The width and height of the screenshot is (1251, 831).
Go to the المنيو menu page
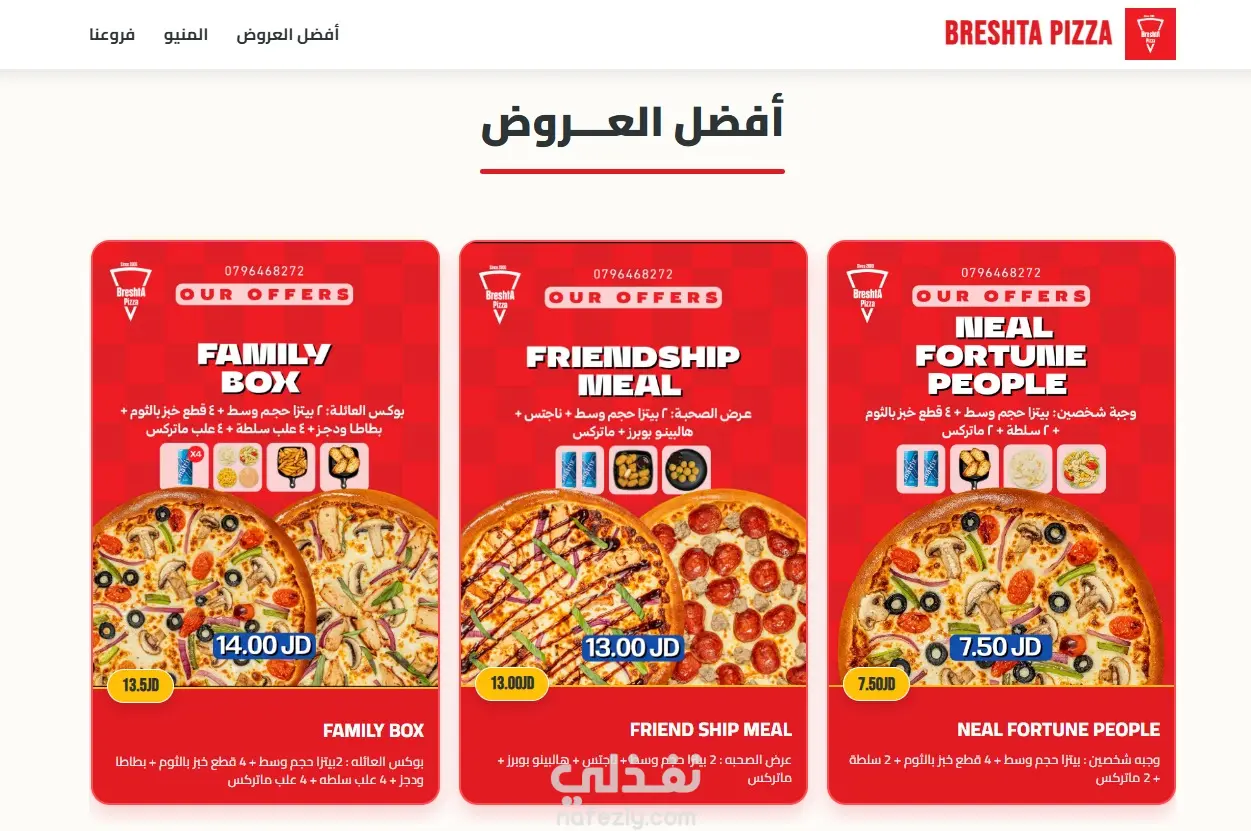click(186, 35)
